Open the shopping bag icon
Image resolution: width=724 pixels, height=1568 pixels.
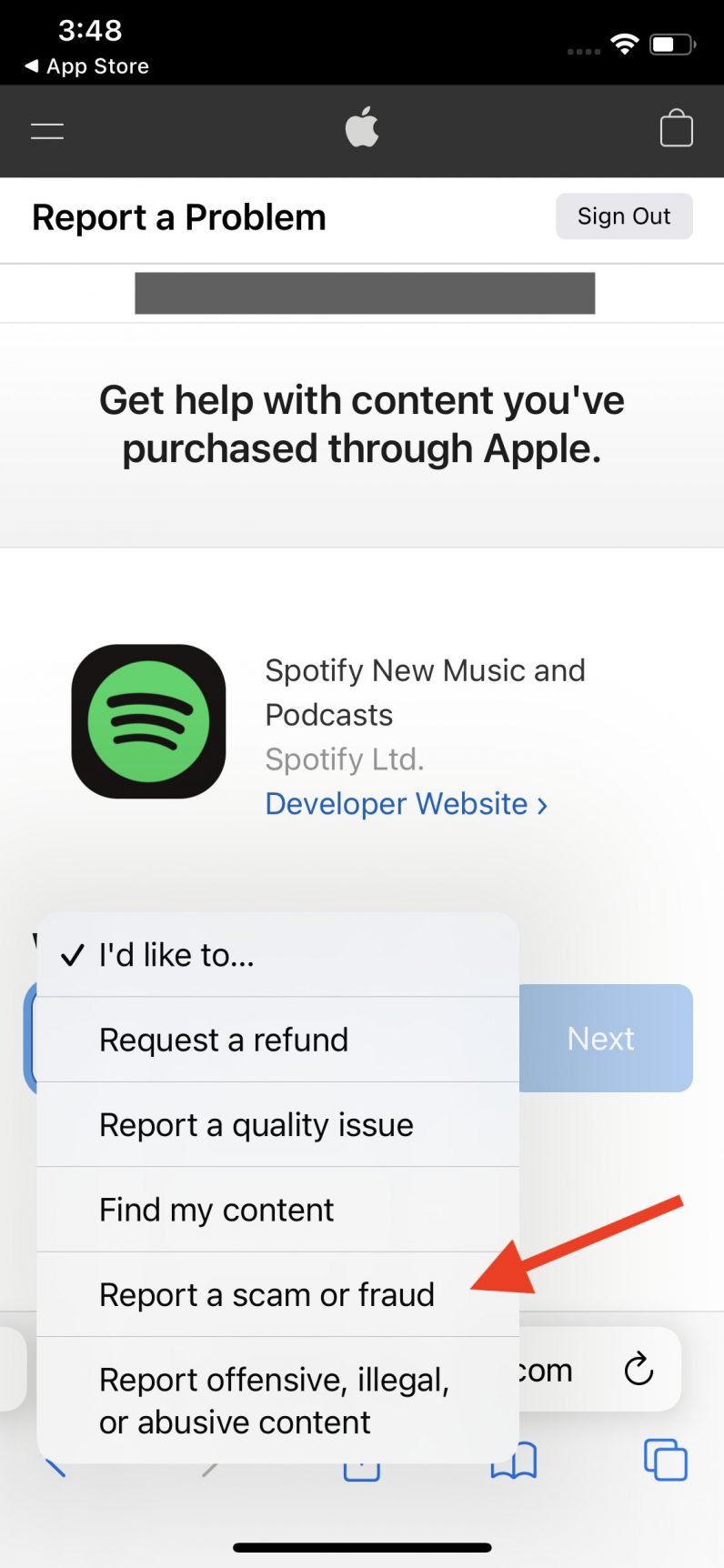tap(676, 128)
